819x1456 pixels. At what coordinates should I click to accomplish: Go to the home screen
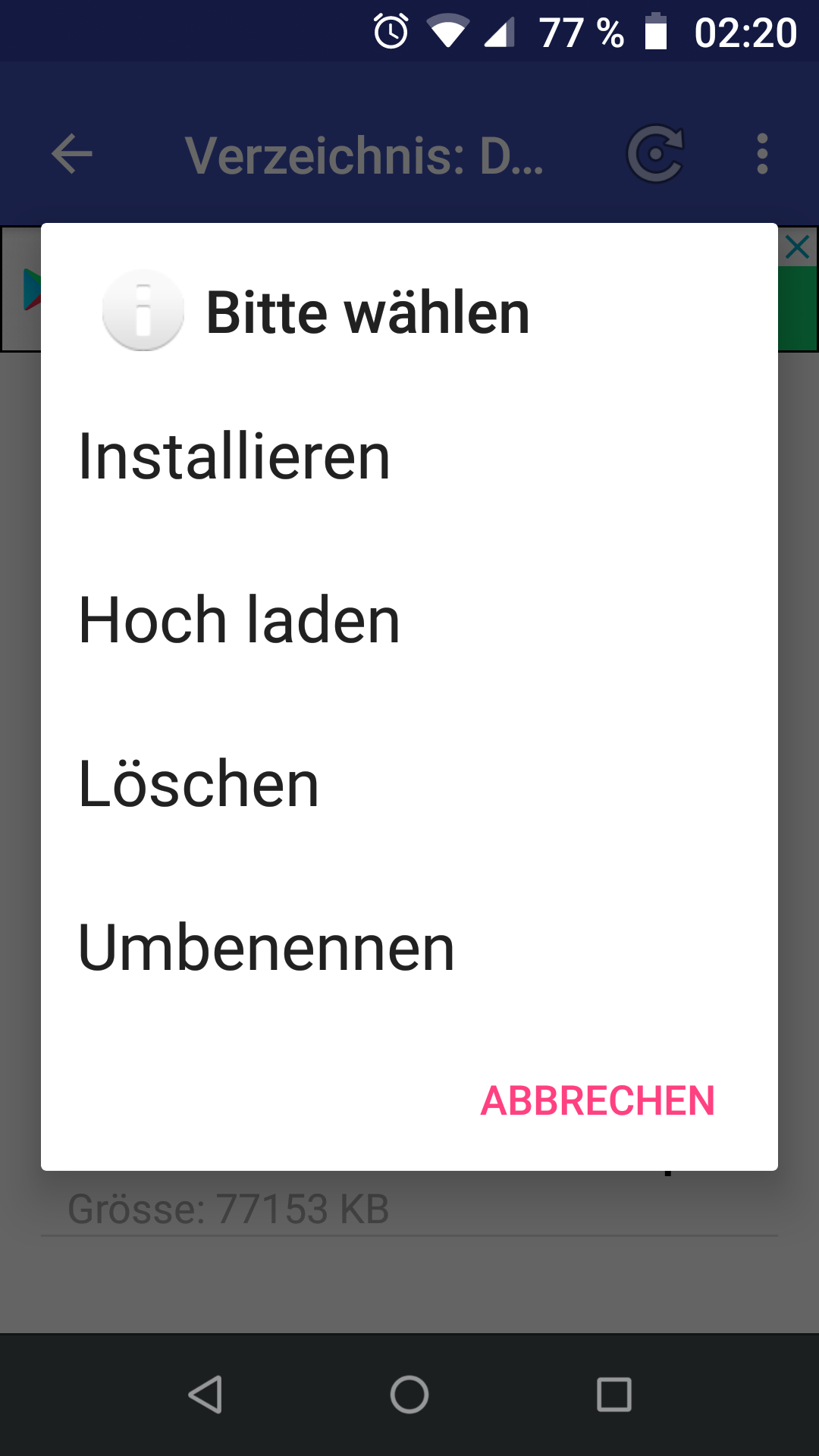coord(409,1395)
